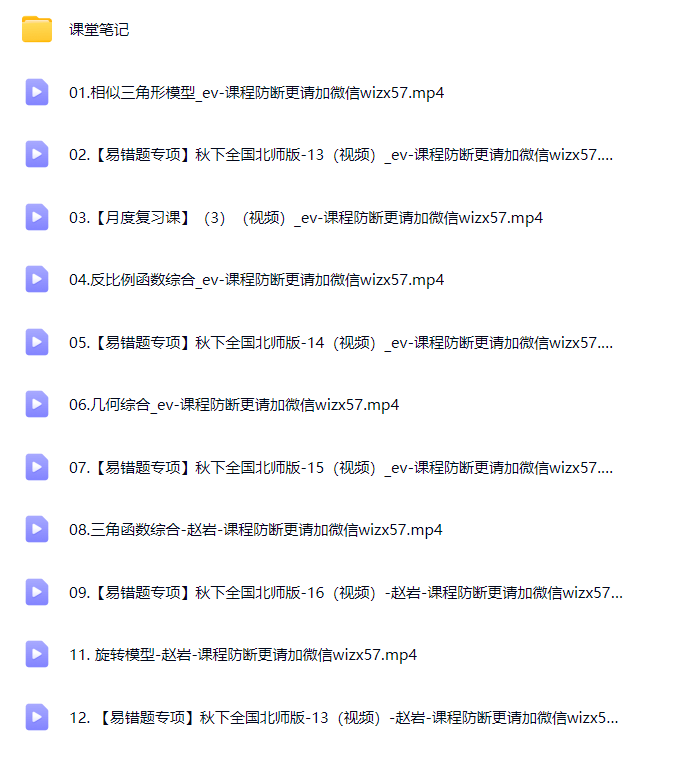The width and height of the screenshot is (690, 765).
Task: Play video 08.三角函数综合-赵岩
Action: [255, 530]
